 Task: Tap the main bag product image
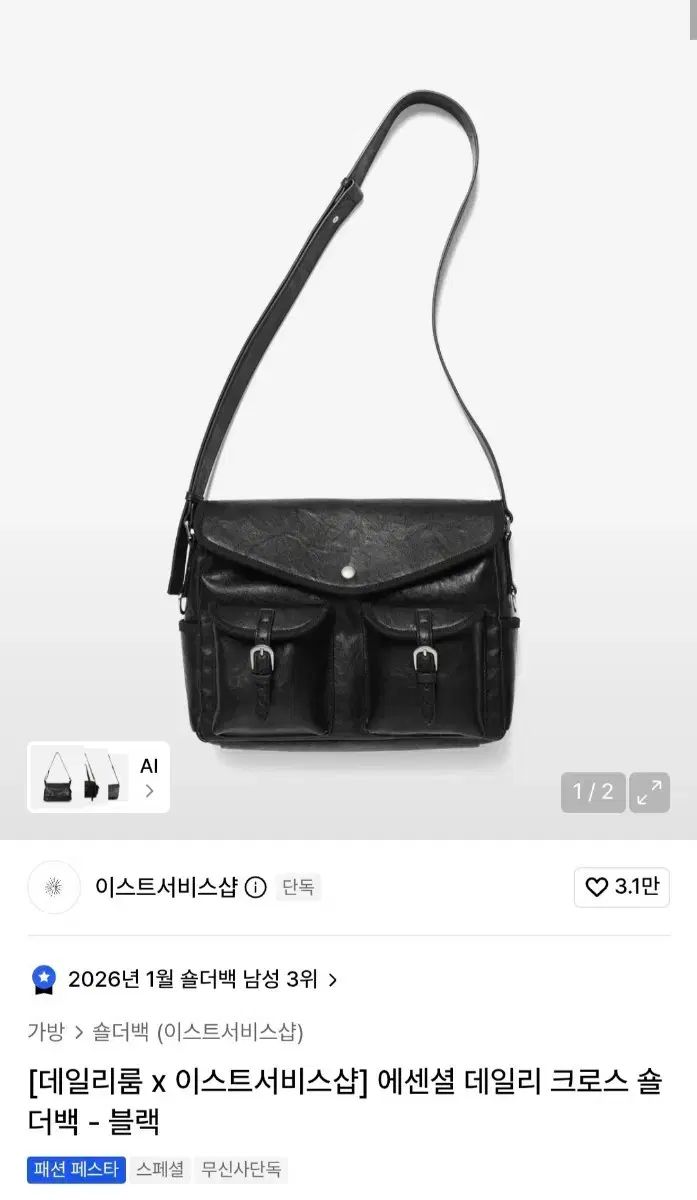coord(348,420)
